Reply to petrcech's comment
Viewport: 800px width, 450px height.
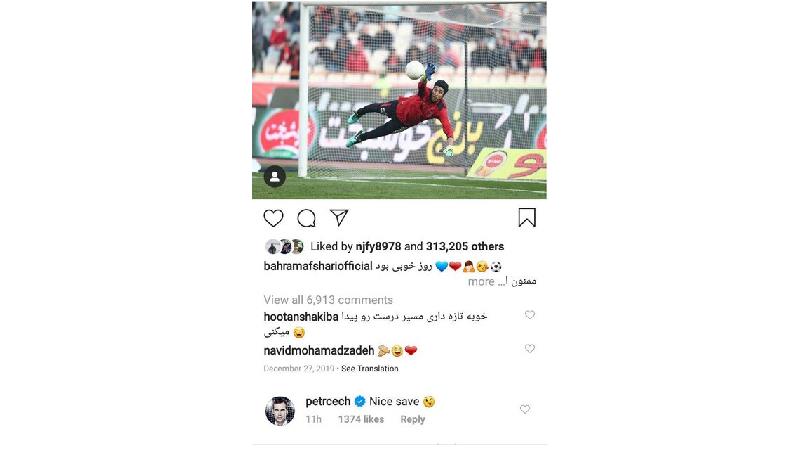pos(413,420)
